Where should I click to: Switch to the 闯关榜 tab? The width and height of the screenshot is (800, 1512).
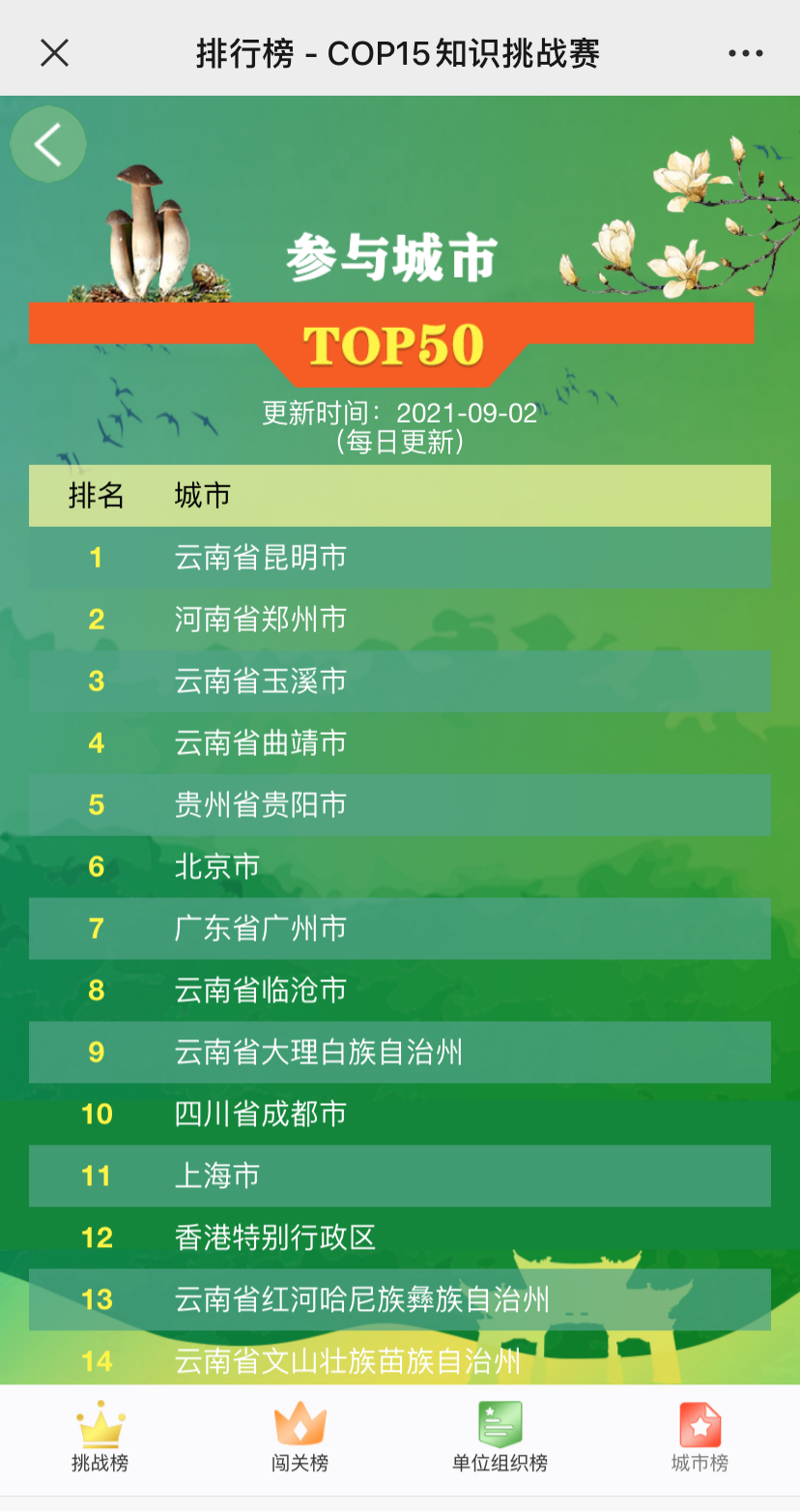(300, 1438)
